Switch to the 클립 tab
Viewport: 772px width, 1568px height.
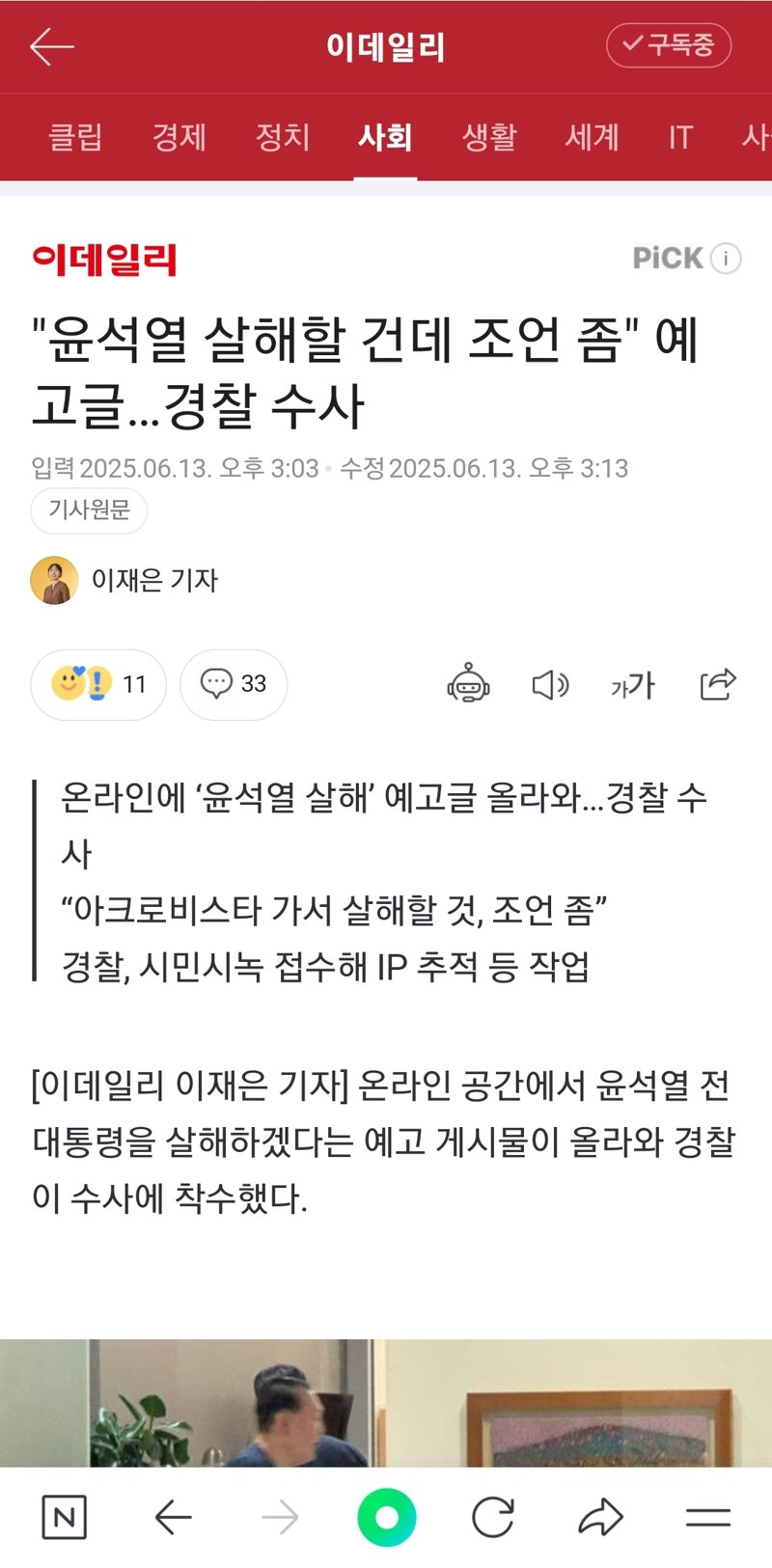[x=75, y=137]
